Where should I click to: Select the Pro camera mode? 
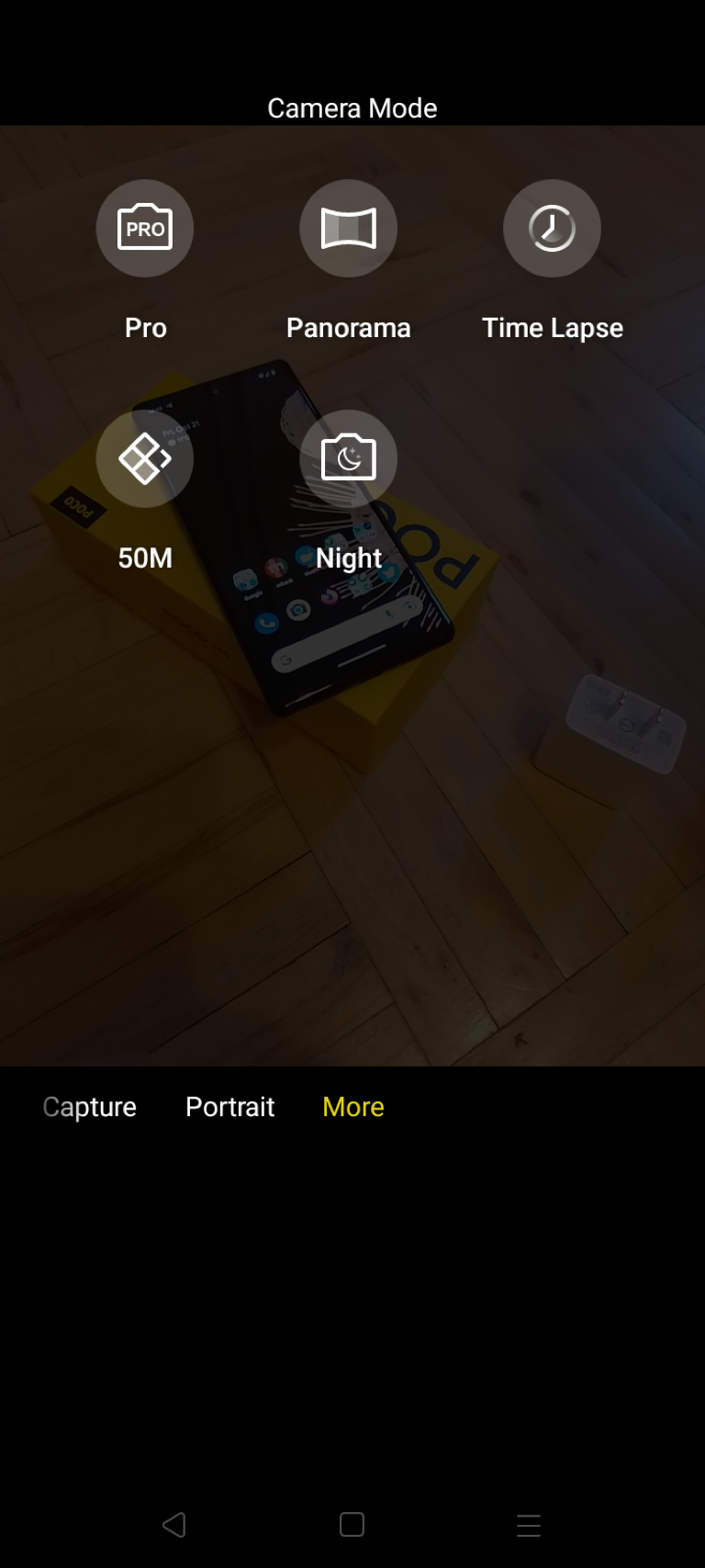(x=145, y=228)
